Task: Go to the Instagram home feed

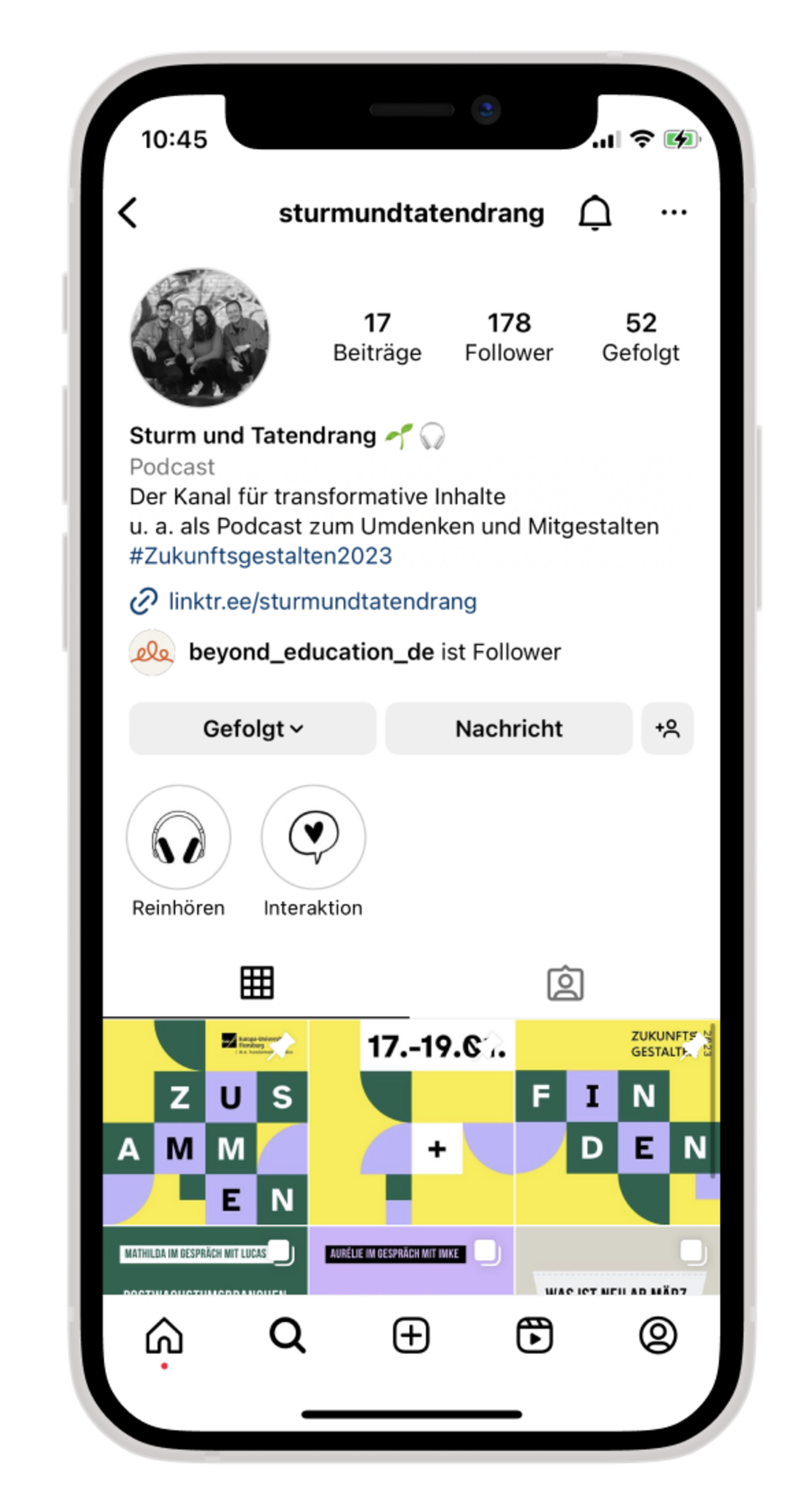Action: click(x=164, y=1336)
